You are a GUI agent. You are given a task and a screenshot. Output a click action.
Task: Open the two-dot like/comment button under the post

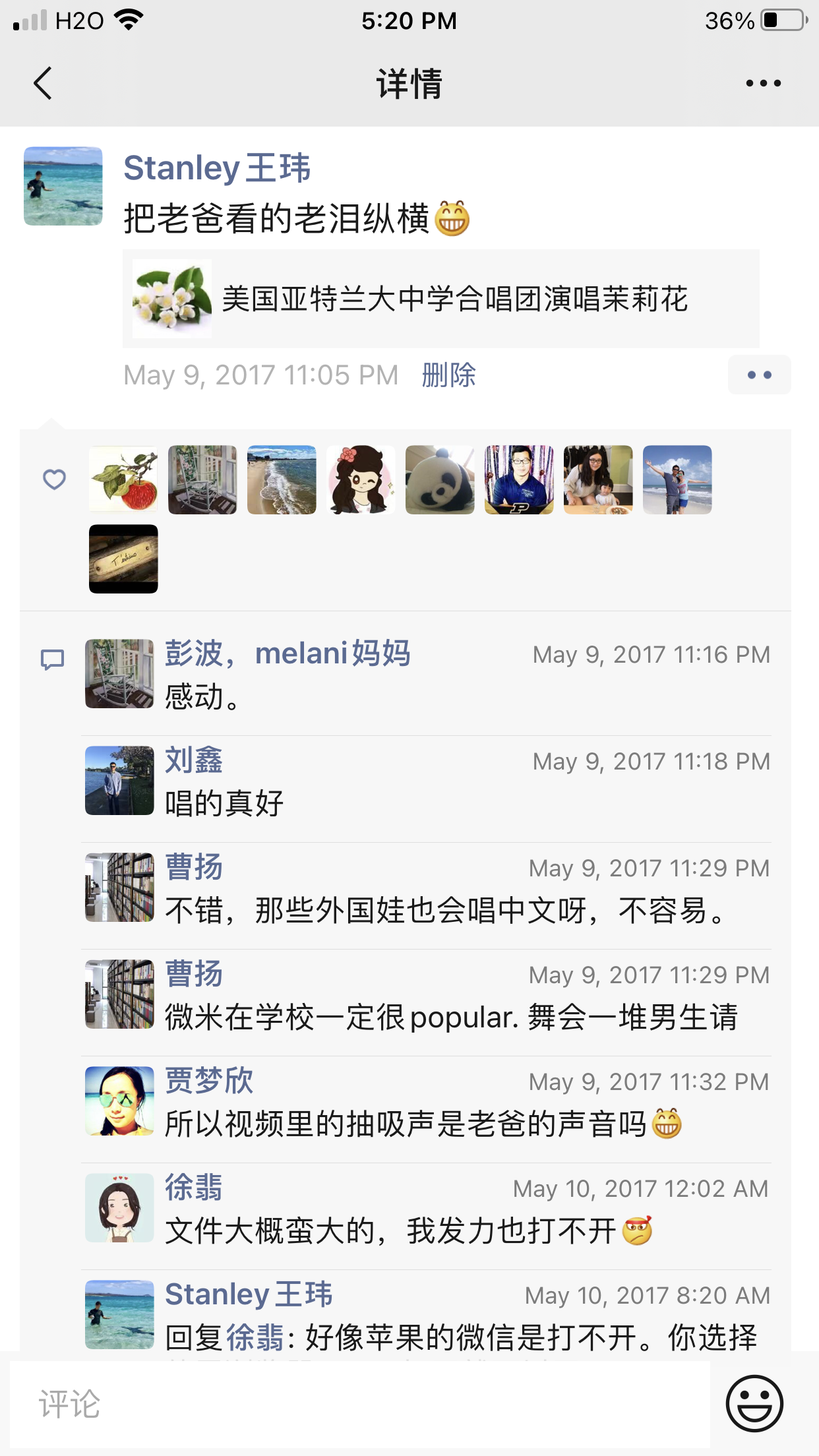pyautogui.click(x=759, y=375)
